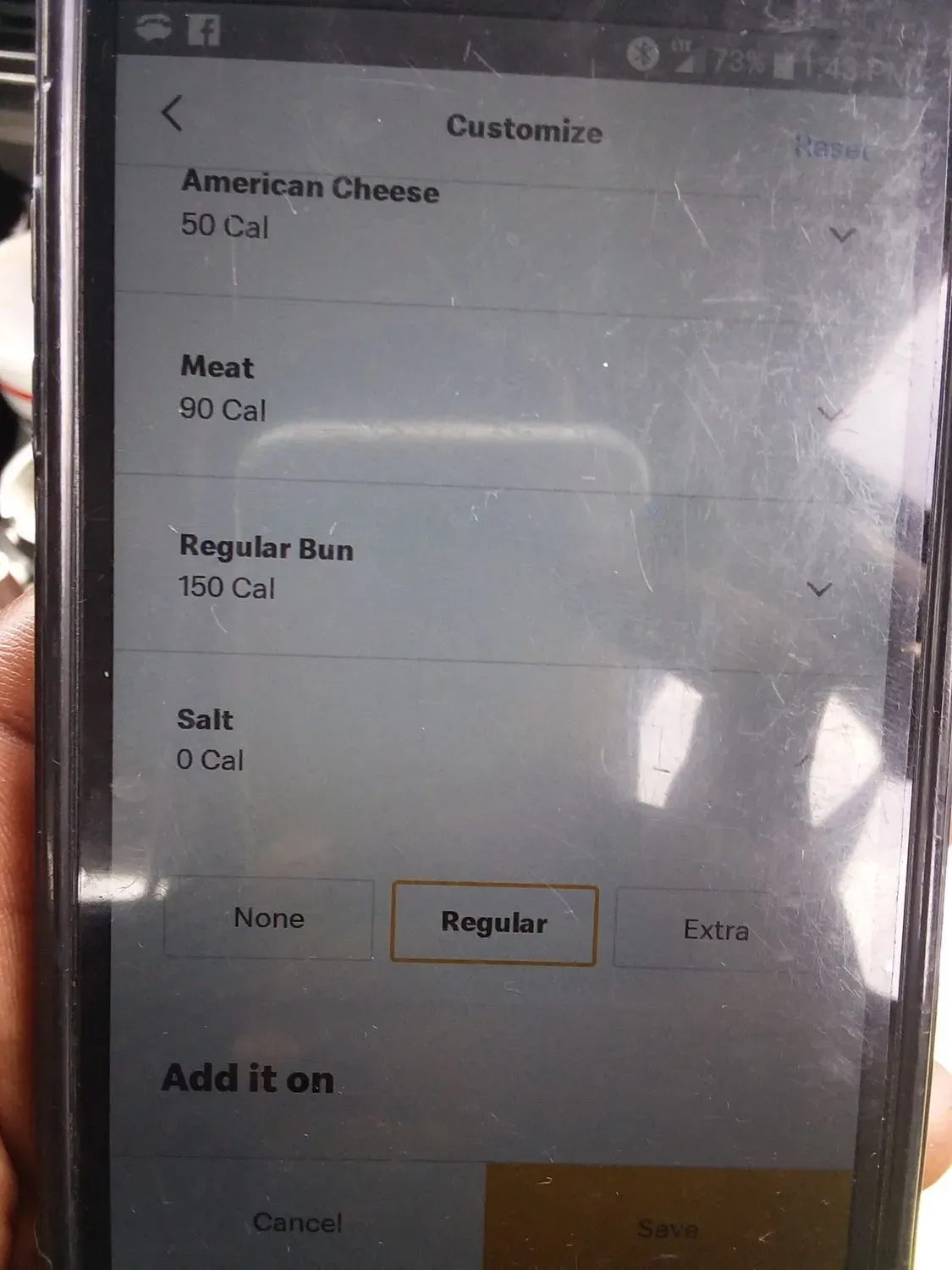Screen dimensions: 952x1270
Task: Save the customized item
Action: (669, 1226)
